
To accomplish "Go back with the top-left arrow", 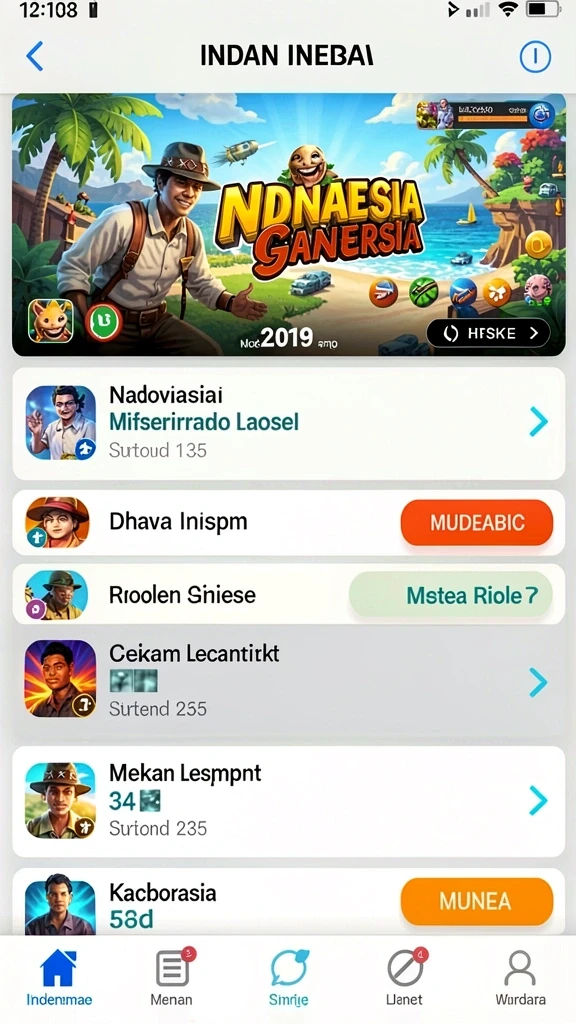I will [35, 56].
